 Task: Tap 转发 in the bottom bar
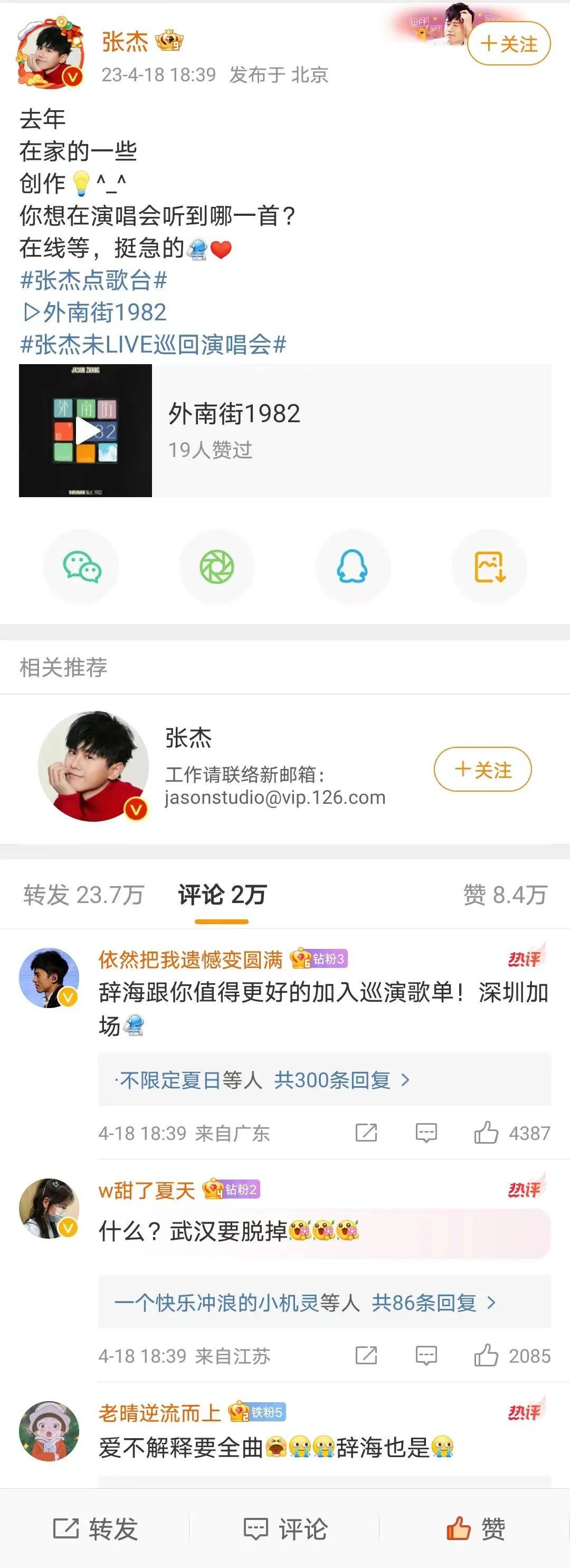coord(96,1528)
